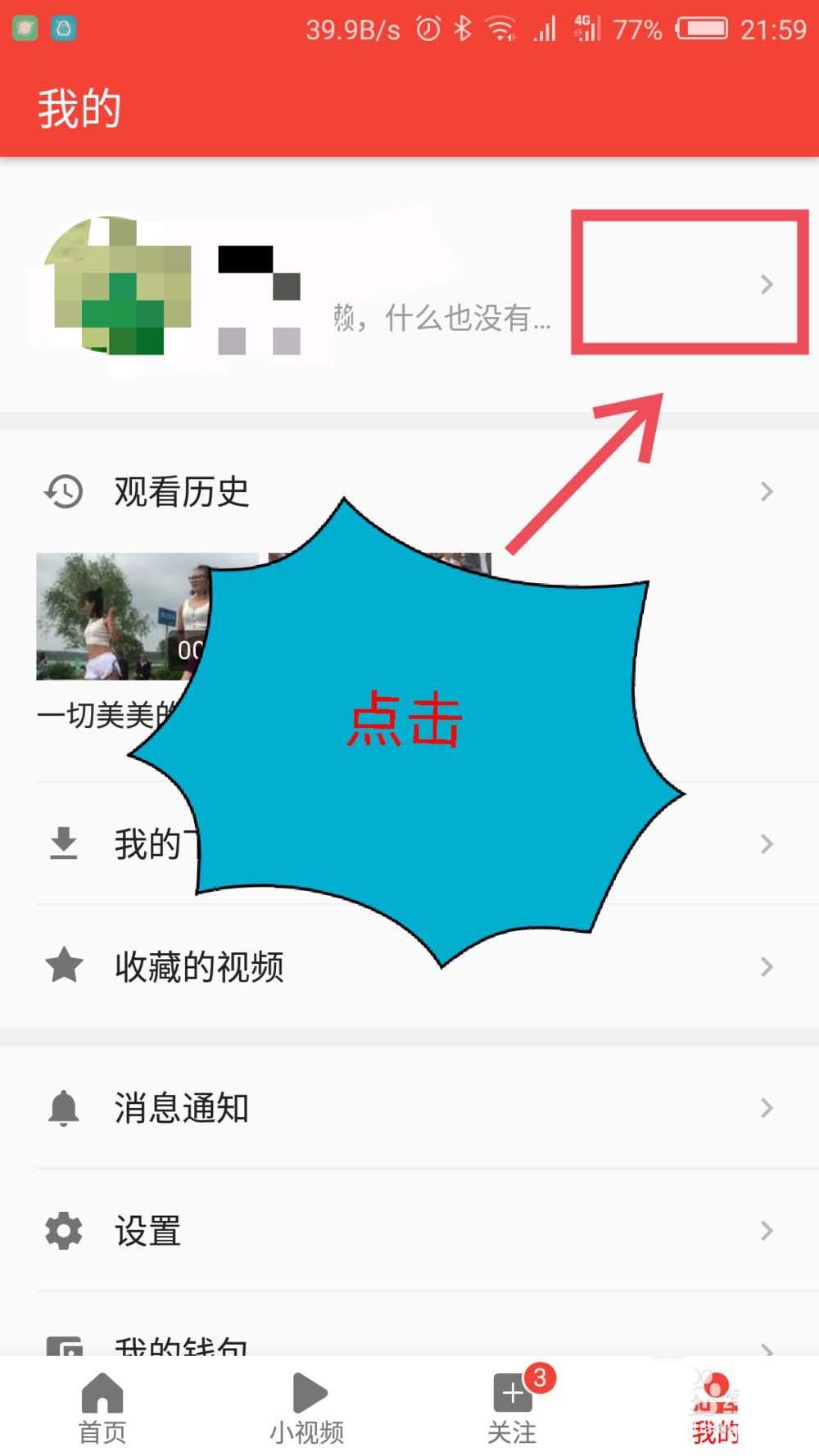The image size is (819, 1456).
Task: Open the 观看历史 history clock icon
Action: pyautogui.click(x=63, y=491)
